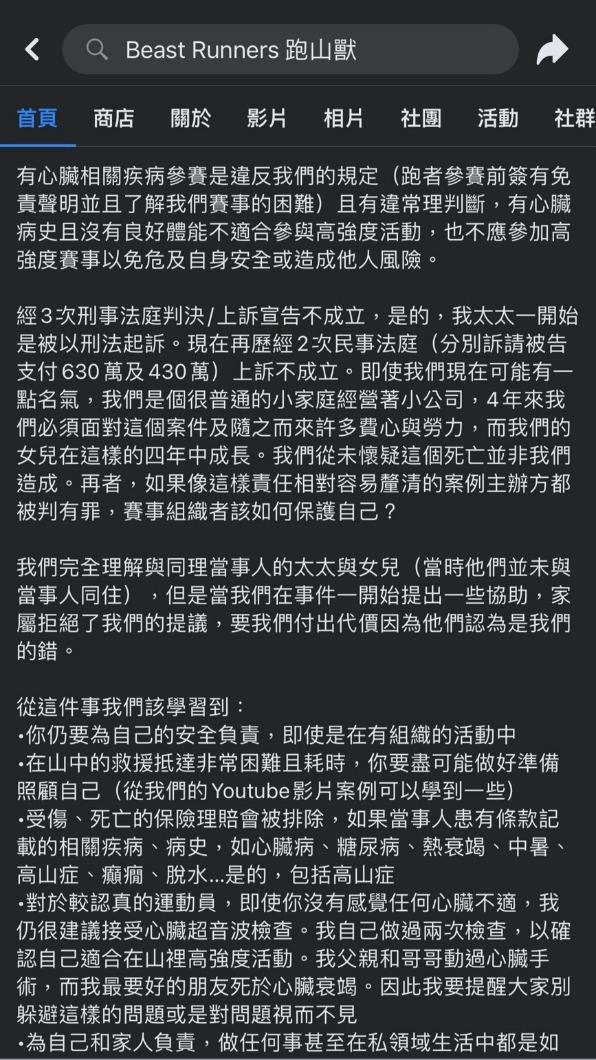Viewport: 596px width, 1060px height.
Task: Go back using the back arrow
Action: tap(32, 49)
